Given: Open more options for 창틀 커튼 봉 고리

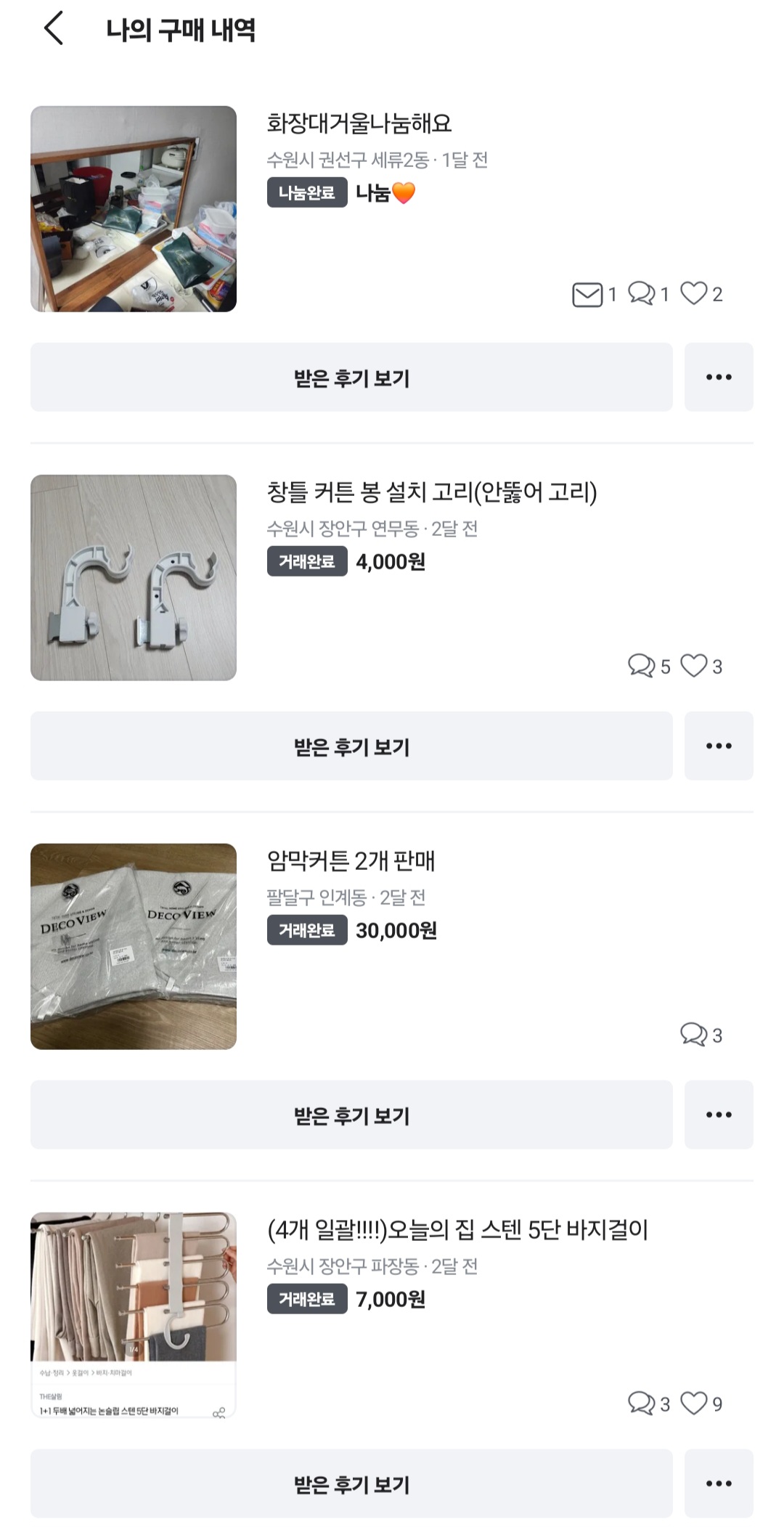Looking at the screenshot, I should click(718, 746).
